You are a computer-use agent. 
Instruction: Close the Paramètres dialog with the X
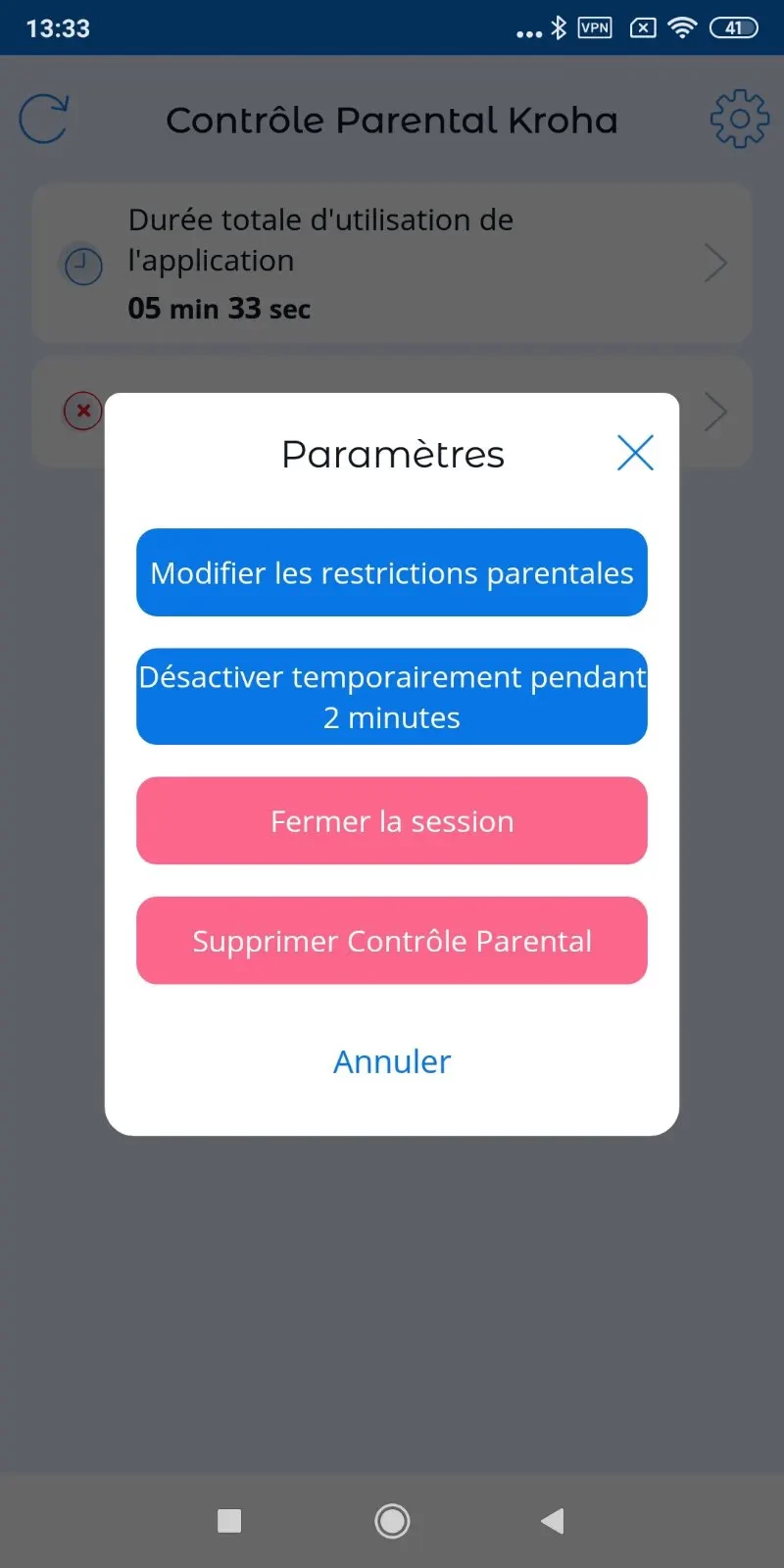click(x=635, y=453)
